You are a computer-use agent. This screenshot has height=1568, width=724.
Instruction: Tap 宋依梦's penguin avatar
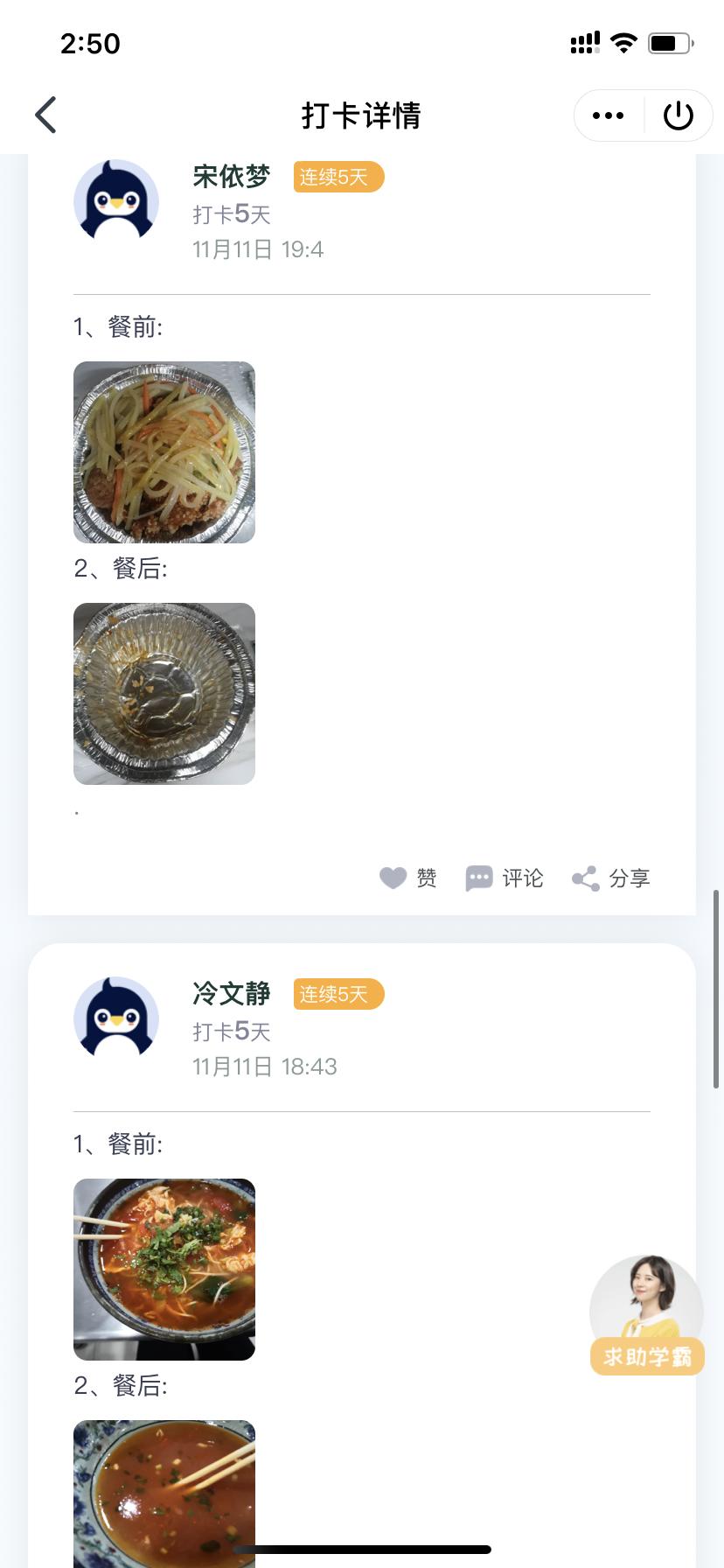[x=118, y=200]
